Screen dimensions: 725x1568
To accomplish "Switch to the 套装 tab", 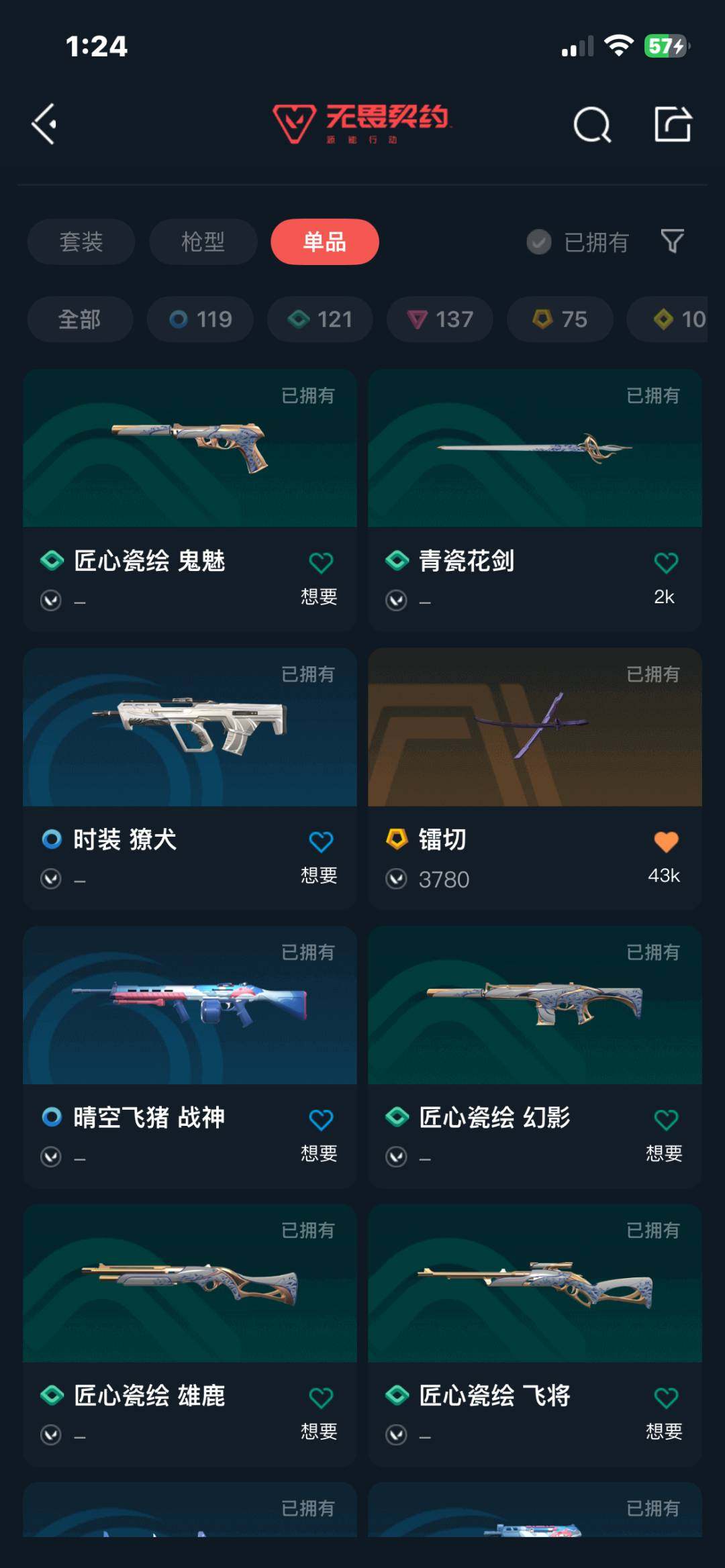I will click(x=81, y=242).
